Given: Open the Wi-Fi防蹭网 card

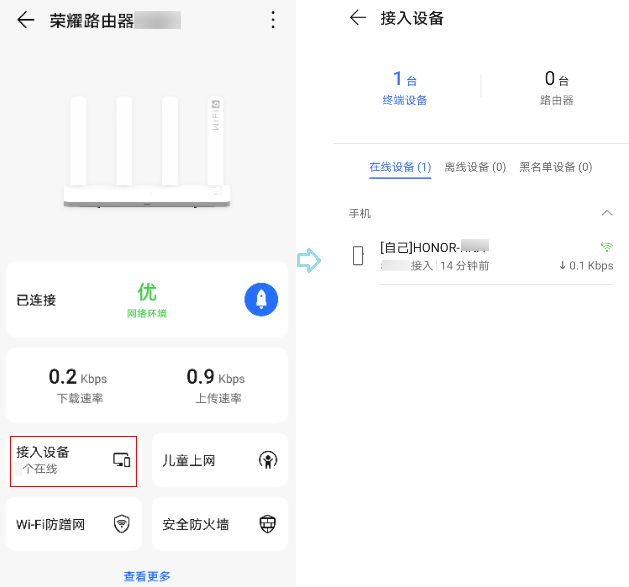Looking at the screenshot, I should (x=74, y=524).
